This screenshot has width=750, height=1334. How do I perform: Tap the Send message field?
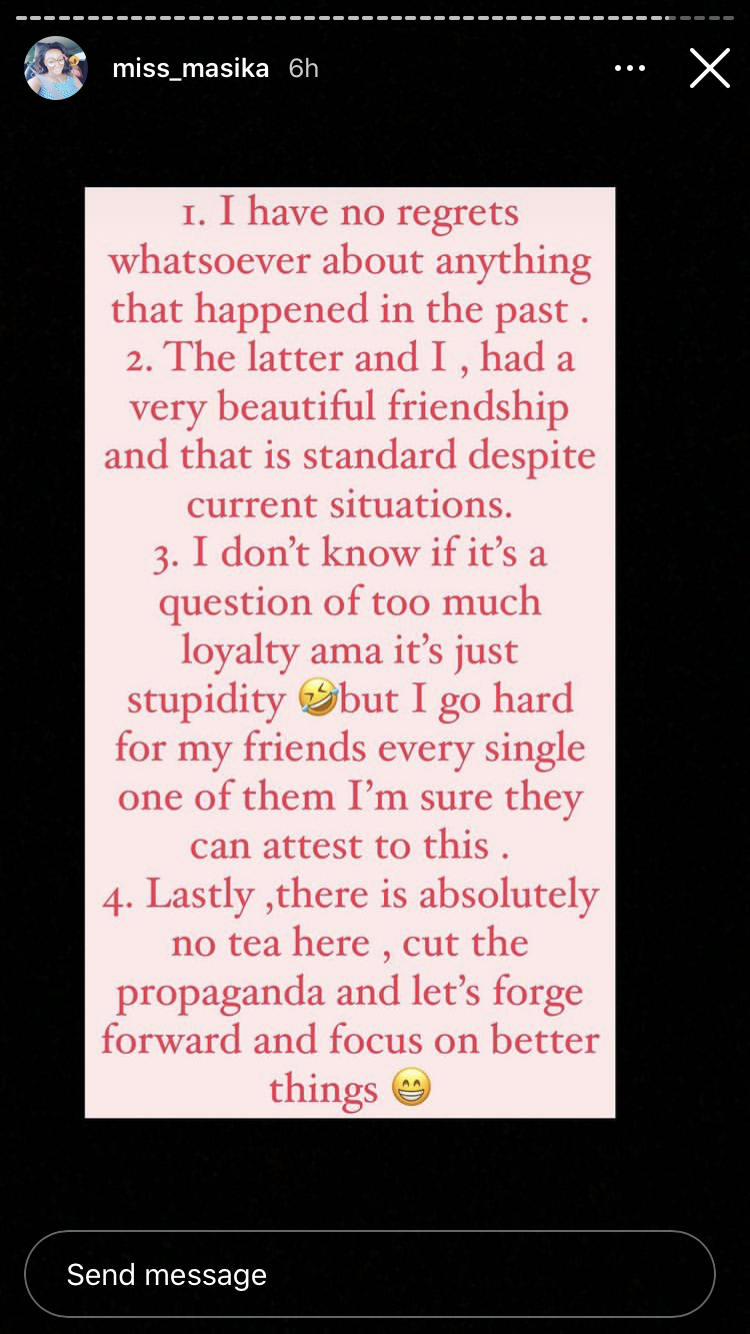click(370, 1274)
